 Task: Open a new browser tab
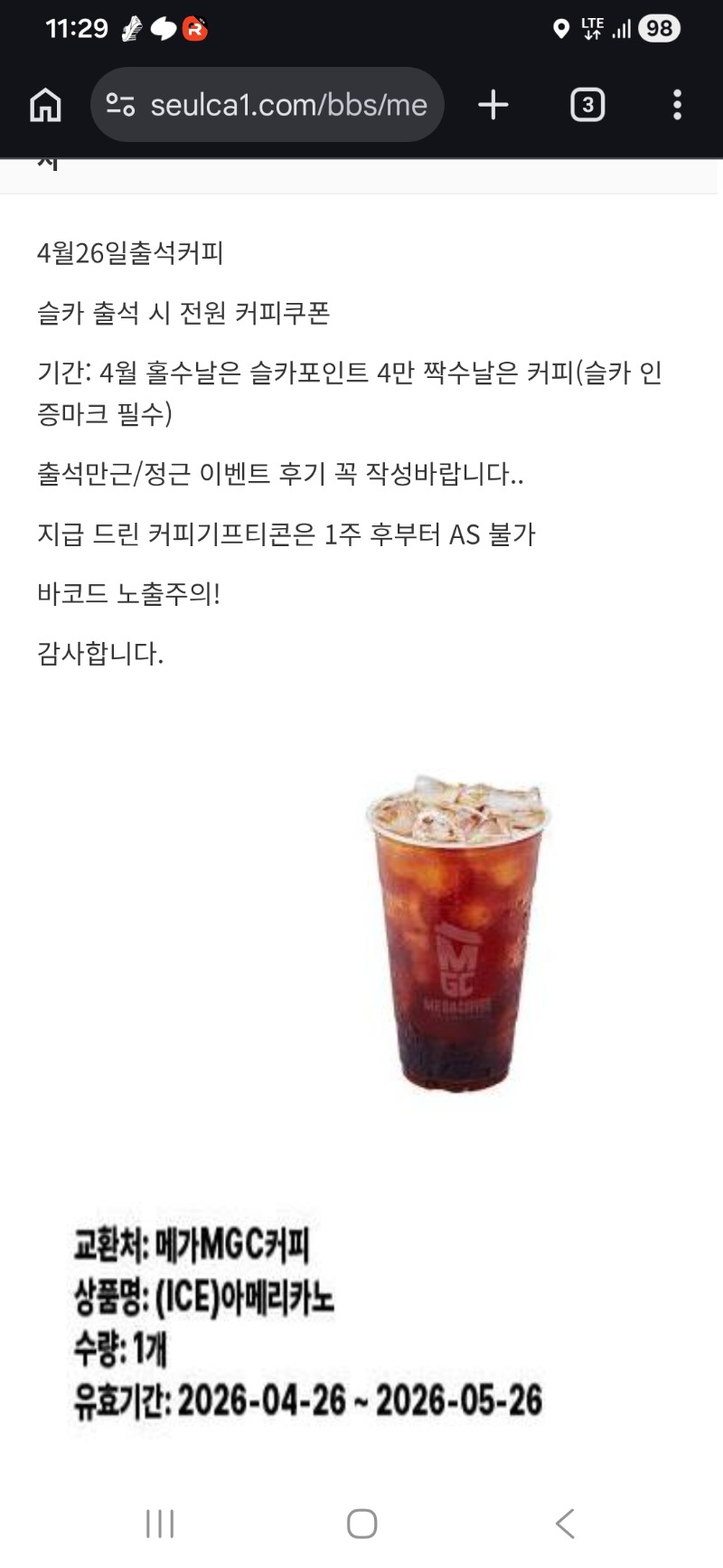pyautogui.click(x=493, y=105)
